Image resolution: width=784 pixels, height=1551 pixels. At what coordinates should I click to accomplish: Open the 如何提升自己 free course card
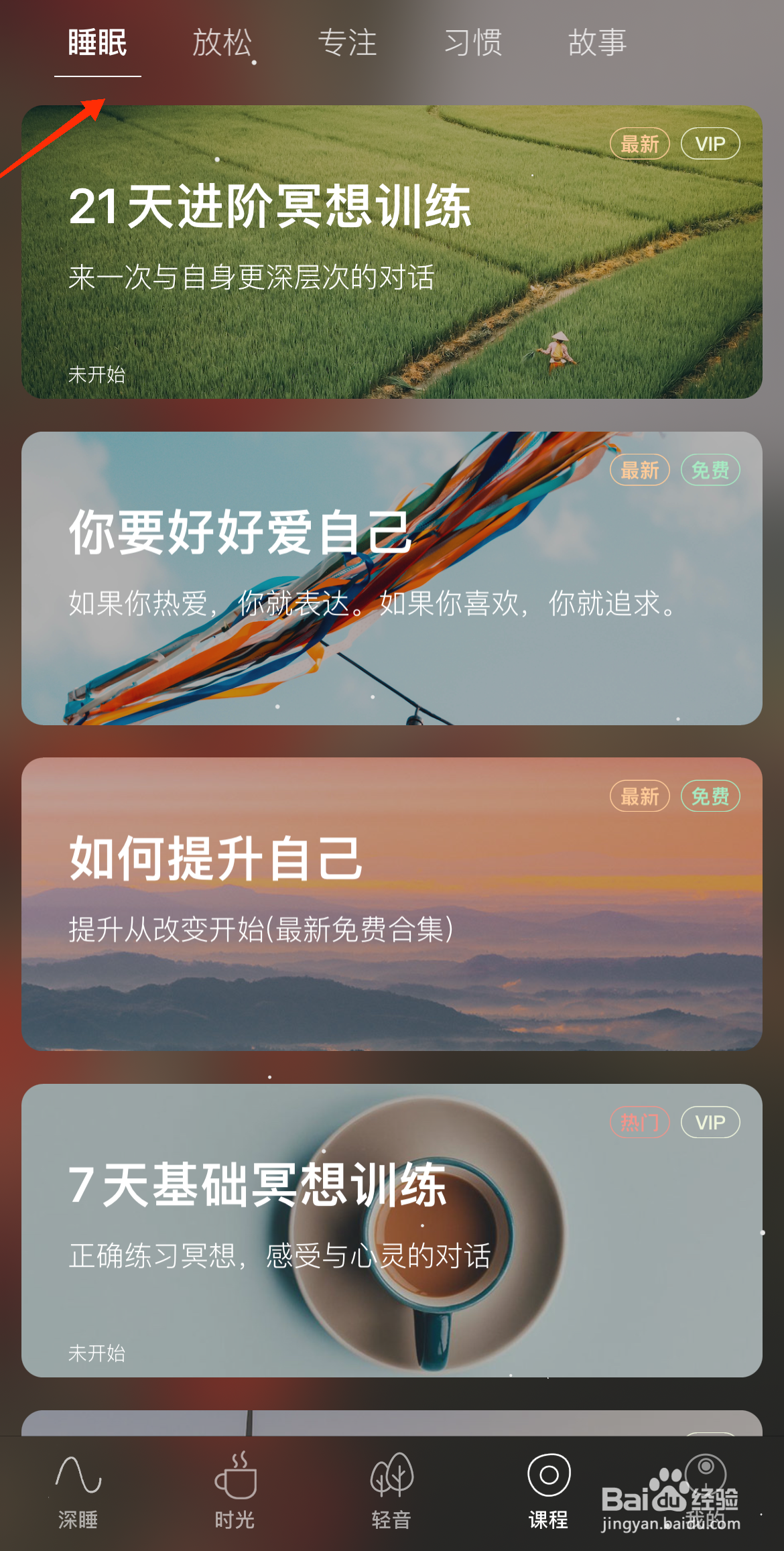(392, 905)
